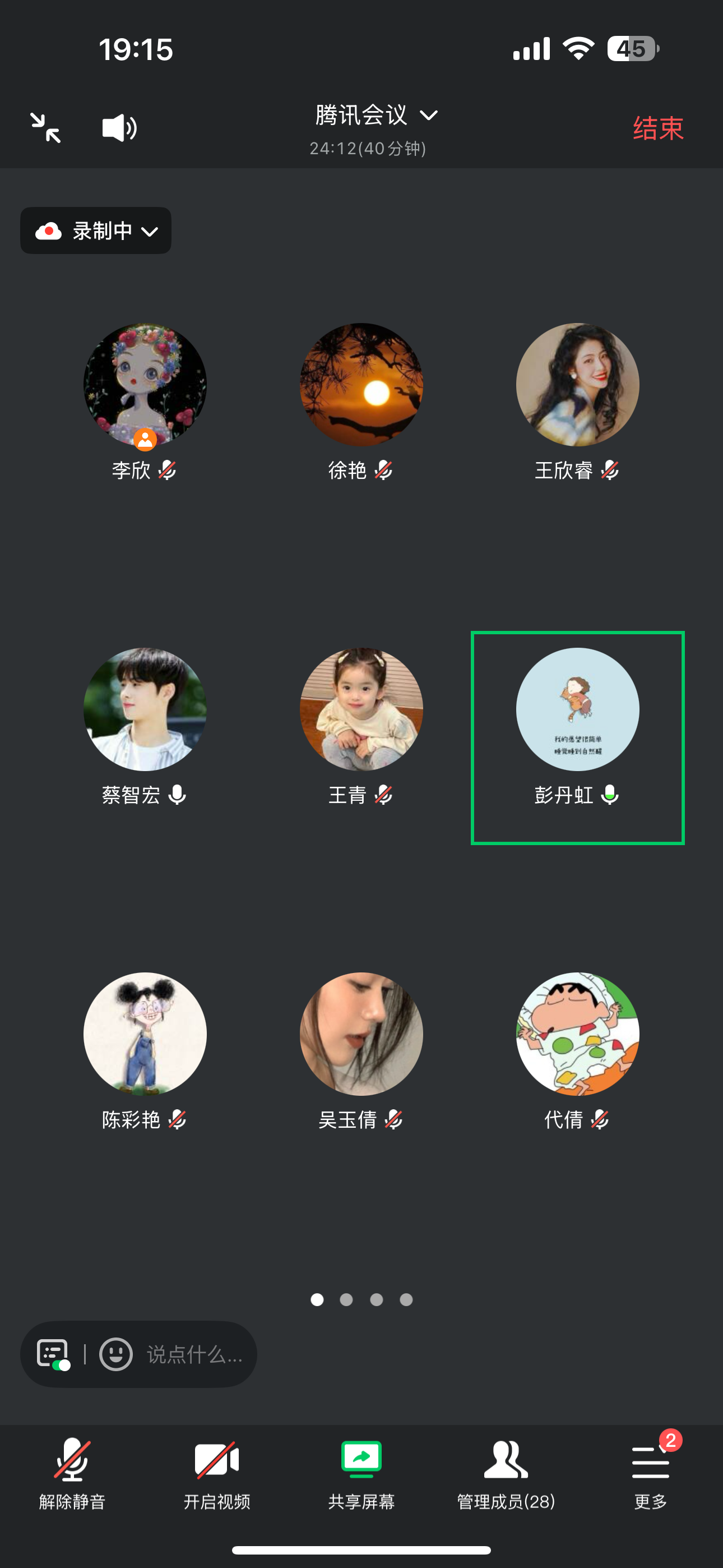Minimize the meeting window

(45, 128)
